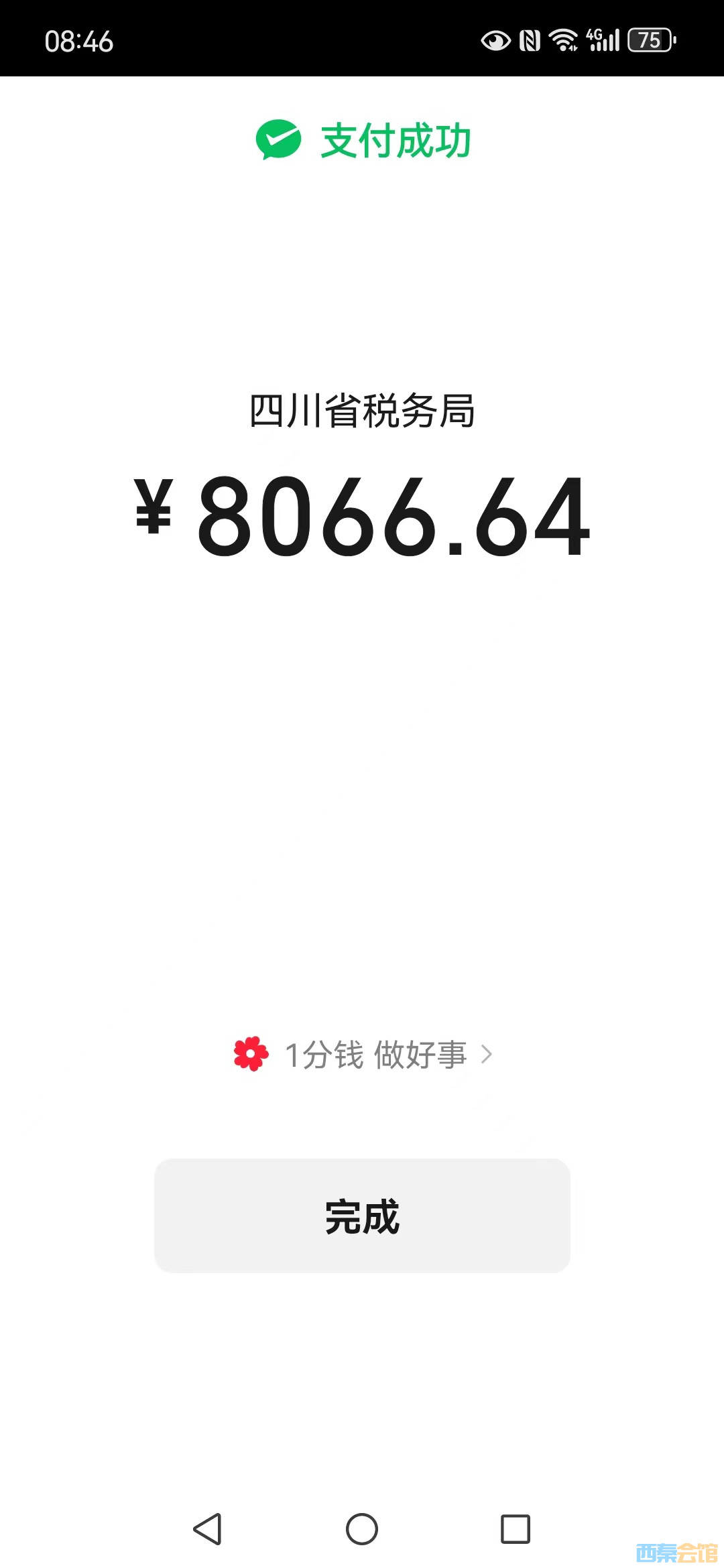This screenshot has width=724, height=1568.
Task: Tap the merchant name 四川省税务局
Action: click(x=362, y=410)
